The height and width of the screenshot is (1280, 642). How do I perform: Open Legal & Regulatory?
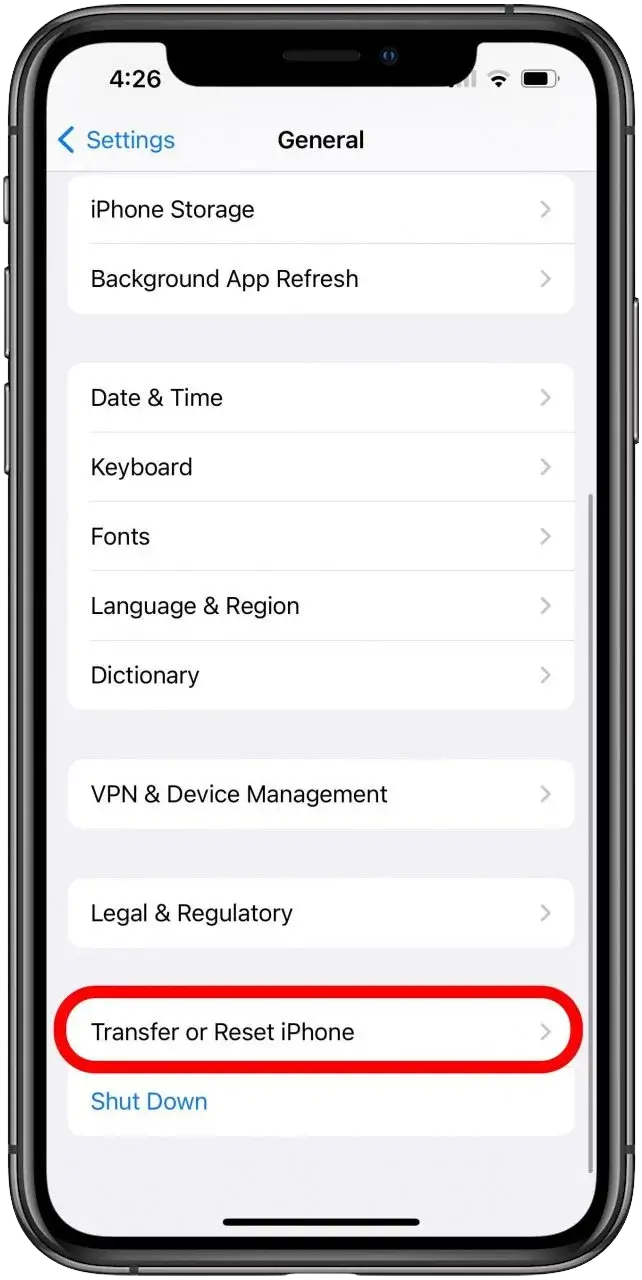click(320, 913)
